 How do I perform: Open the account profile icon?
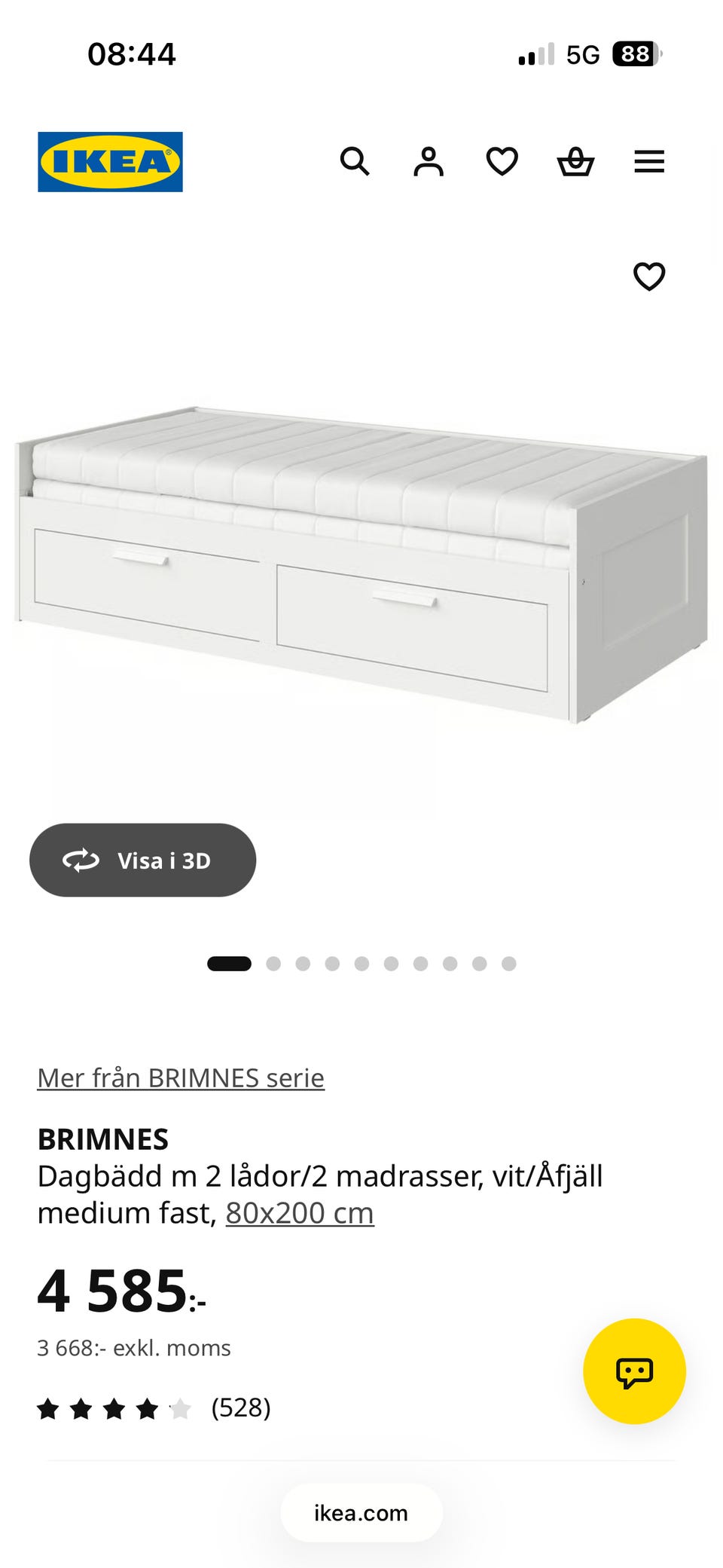pyautogui.click(x=429, y=161)
